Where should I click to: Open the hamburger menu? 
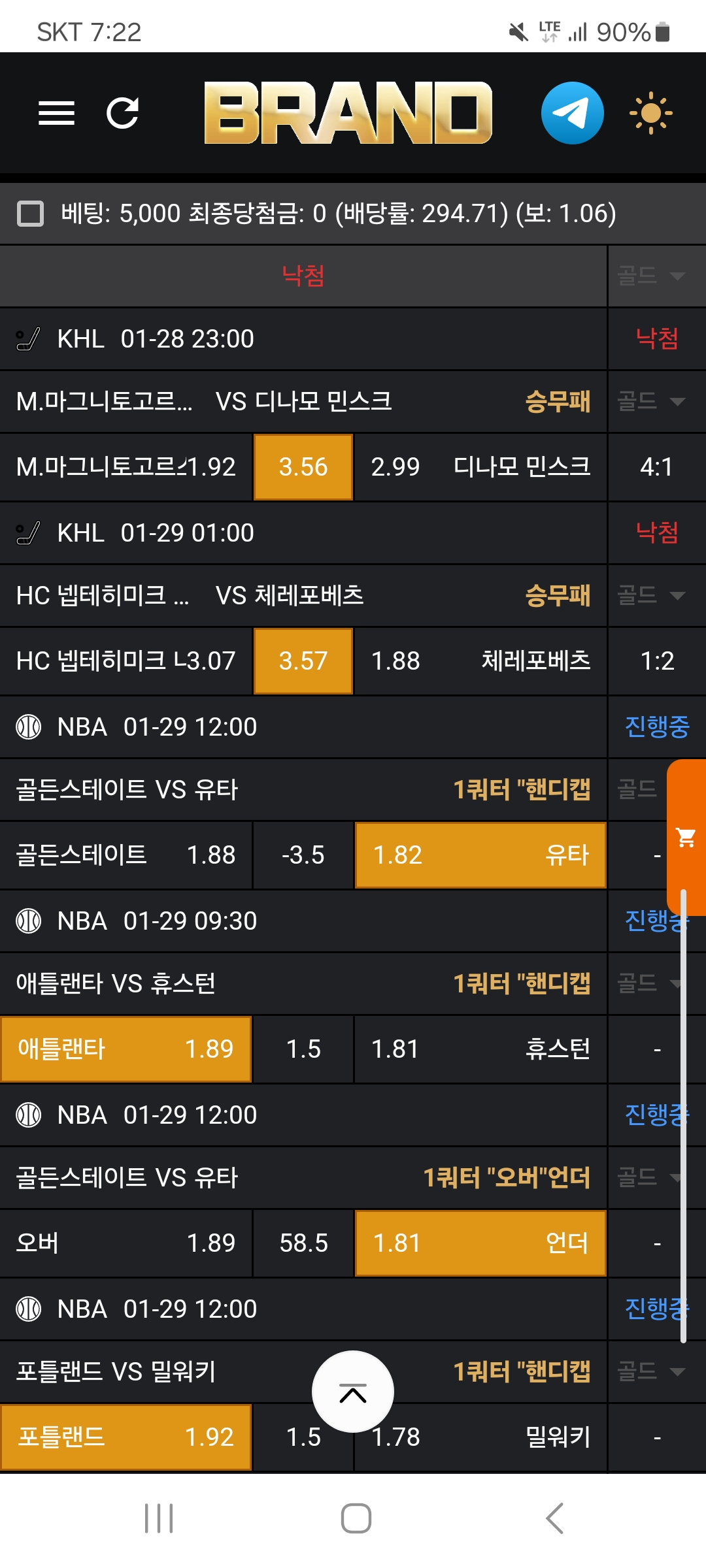56,113
